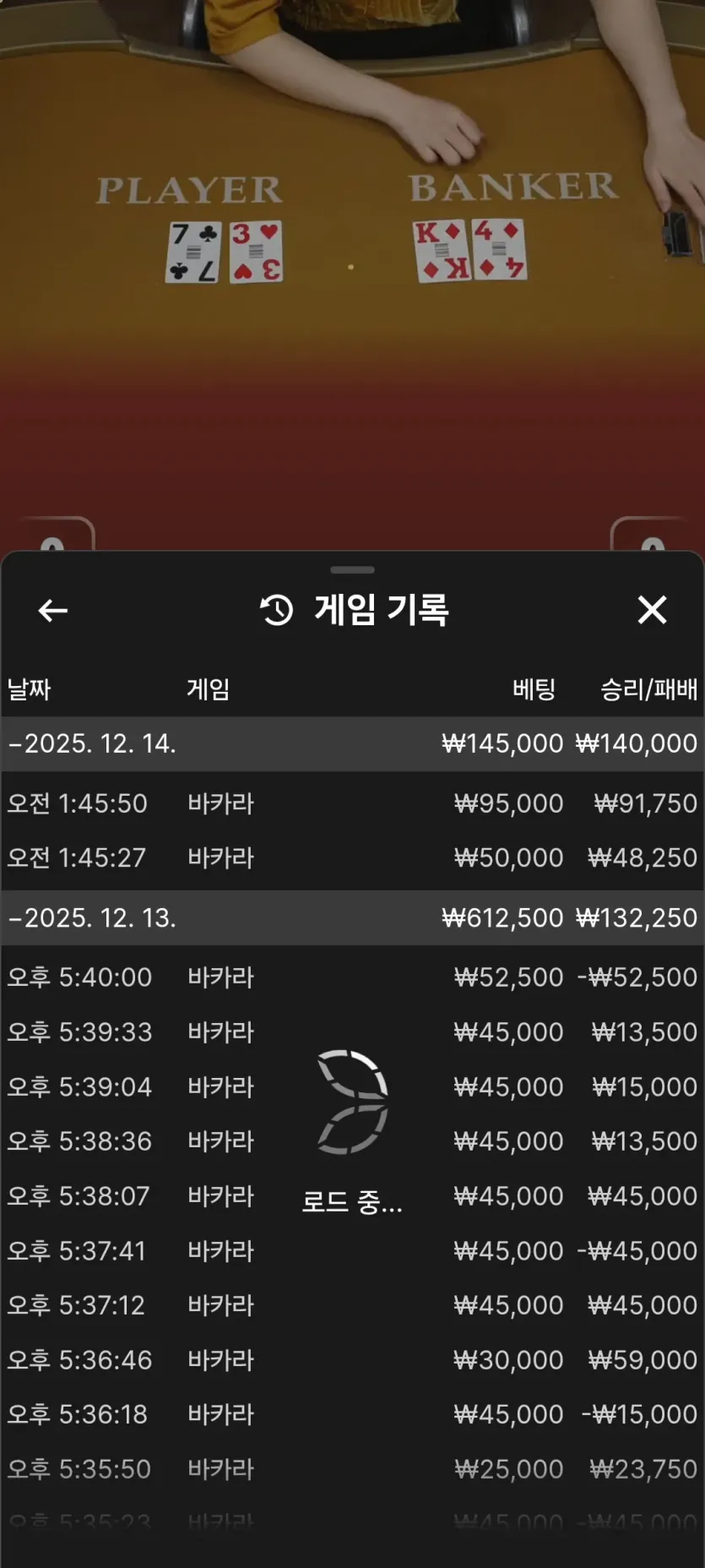View the 오후 5:36:46 바카라 round

click(352, 1360)
